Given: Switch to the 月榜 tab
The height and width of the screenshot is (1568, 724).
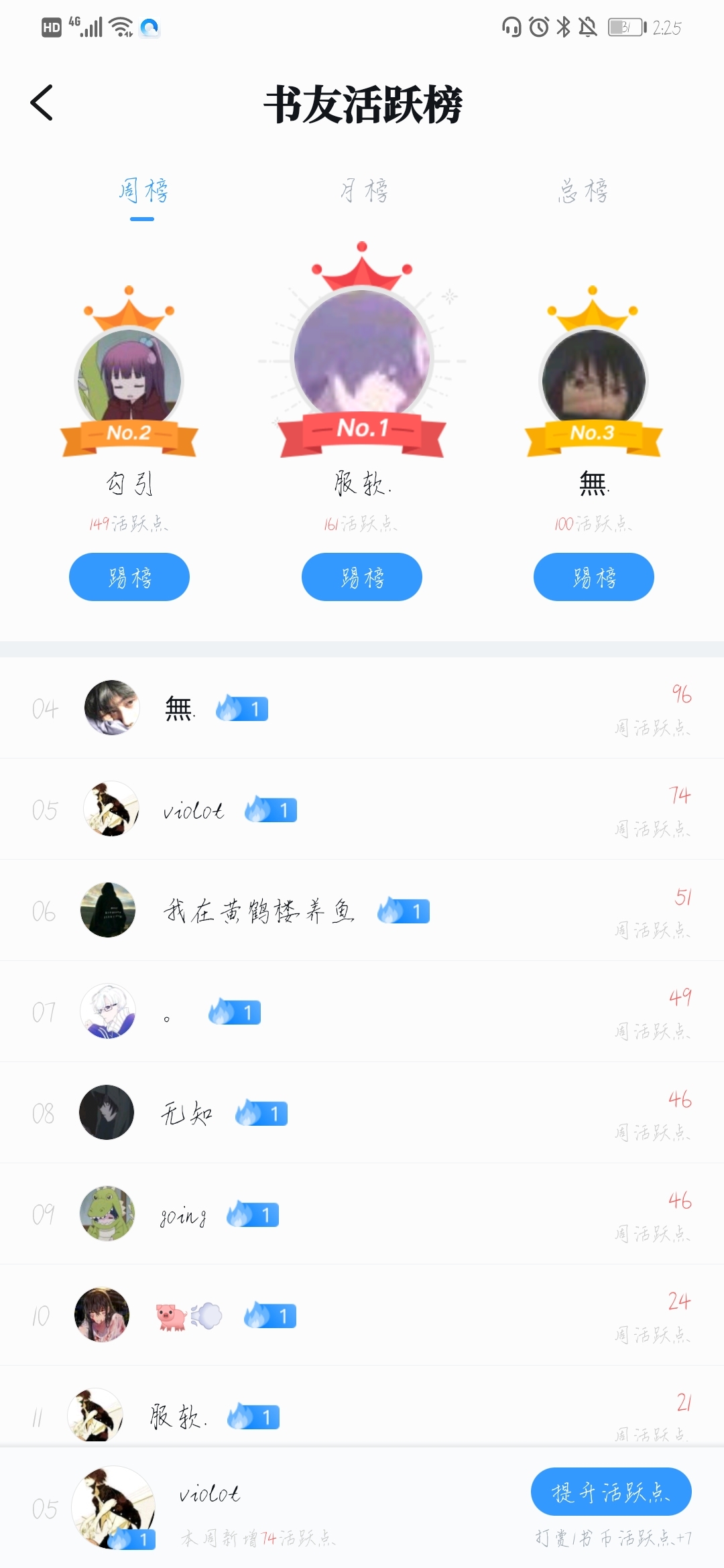Looking at the screenshot, I should coord(363,192).
